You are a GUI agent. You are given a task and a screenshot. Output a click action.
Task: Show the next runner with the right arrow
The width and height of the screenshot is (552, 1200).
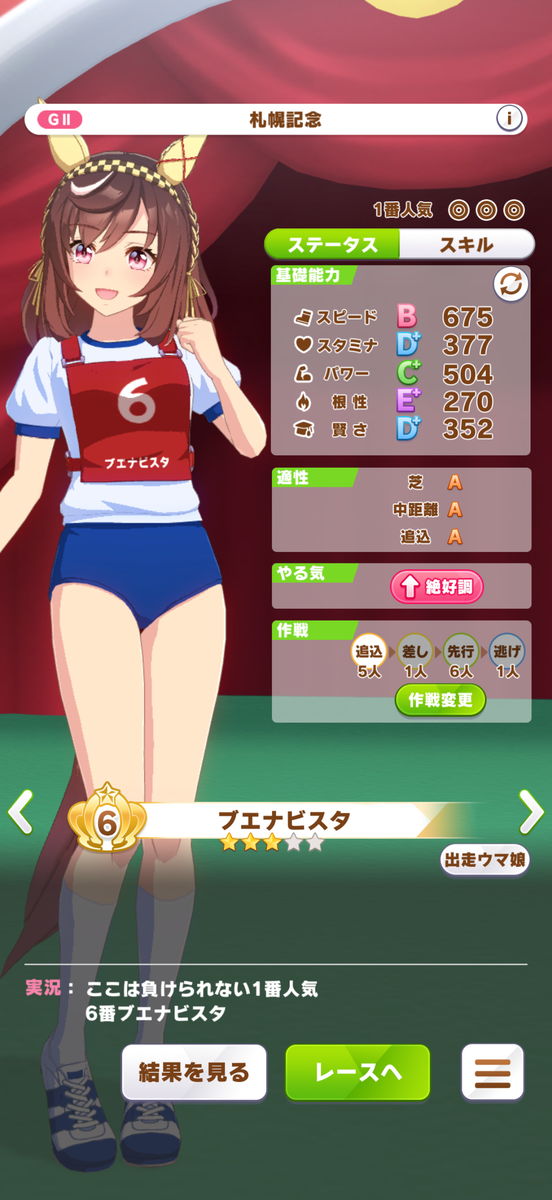point(531,811)
